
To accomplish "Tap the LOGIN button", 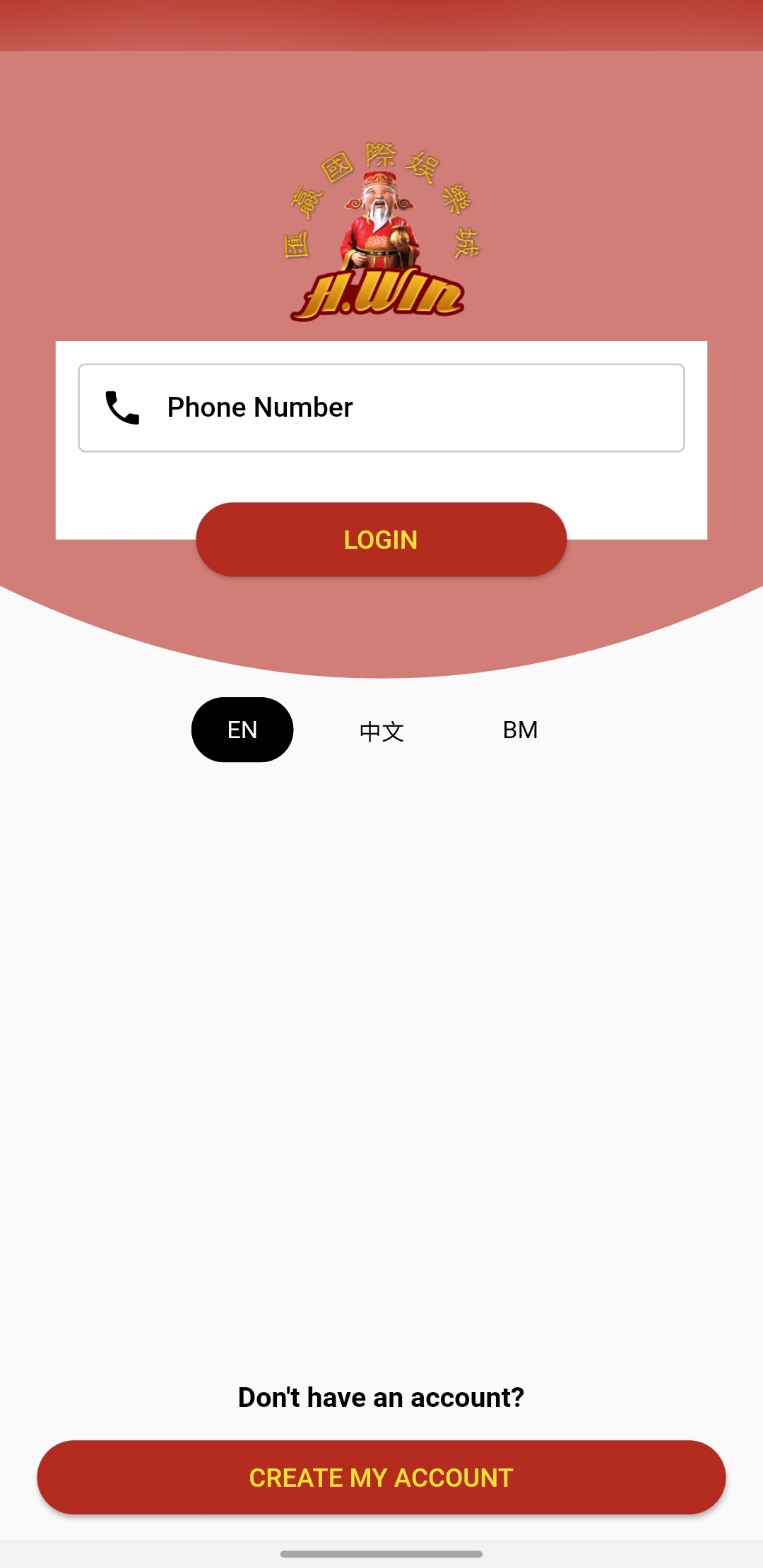I will click(381, 540).
